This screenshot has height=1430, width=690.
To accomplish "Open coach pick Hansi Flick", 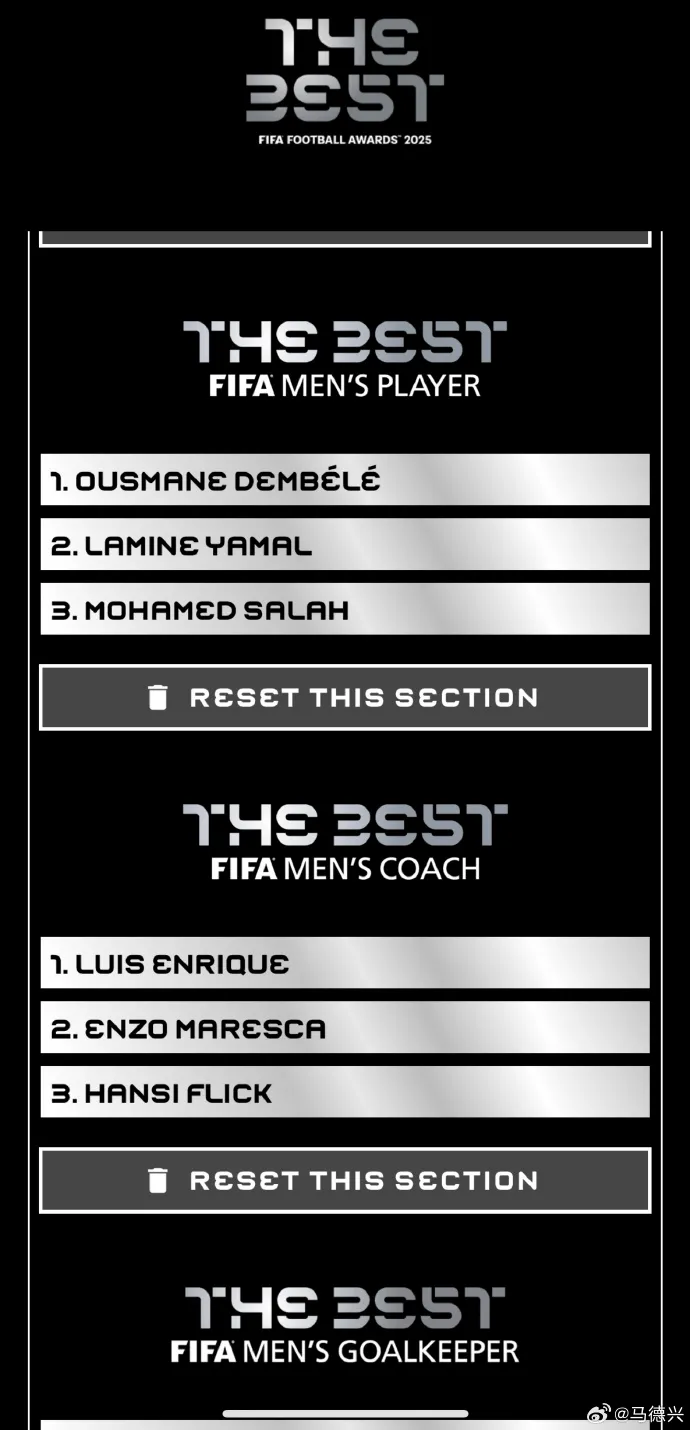I will [x=345, y=1092].
